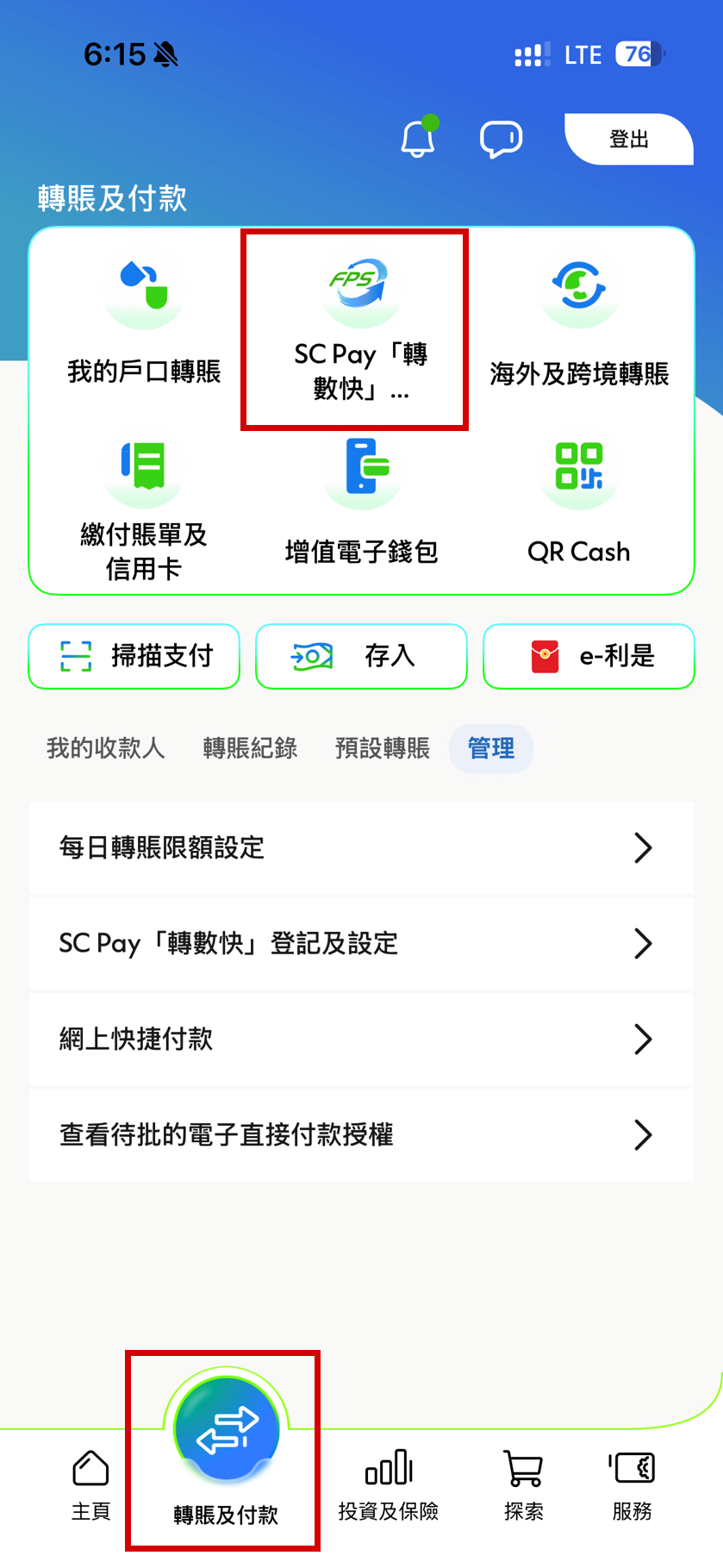Viewport: 723px width, 1568px height.
Task: Tap the chat message icon
Action: pyautogui.click(x=502, y=138)
